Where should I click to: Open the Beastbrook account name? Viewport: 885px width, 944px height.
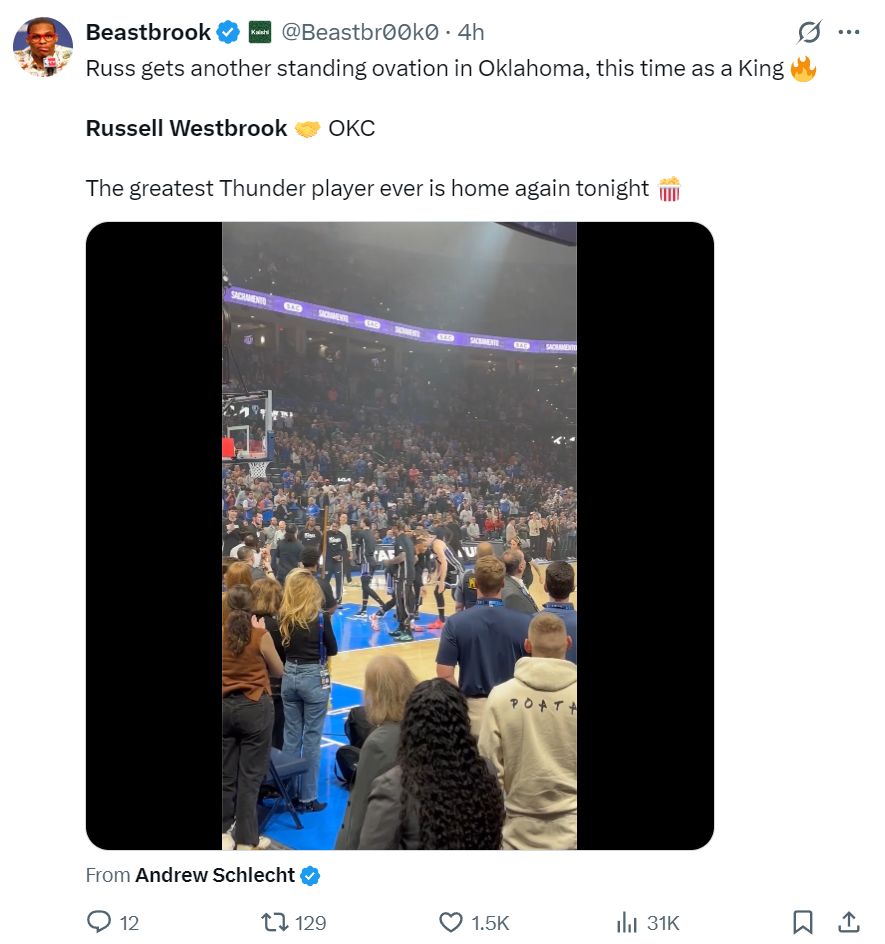click(x=148, y=32)
